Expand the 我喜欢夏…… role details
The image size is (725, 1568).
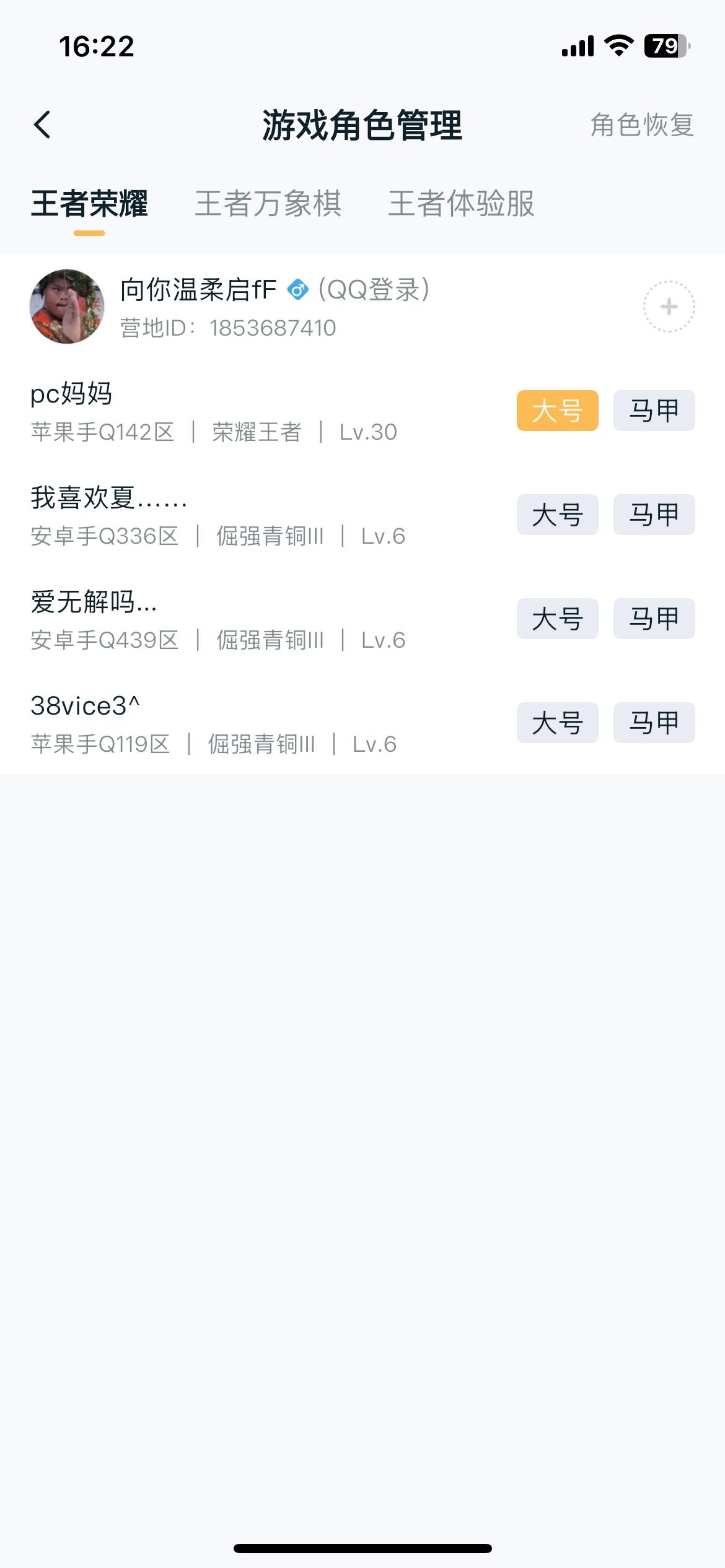pyautogui.click(x=108, y=500)
